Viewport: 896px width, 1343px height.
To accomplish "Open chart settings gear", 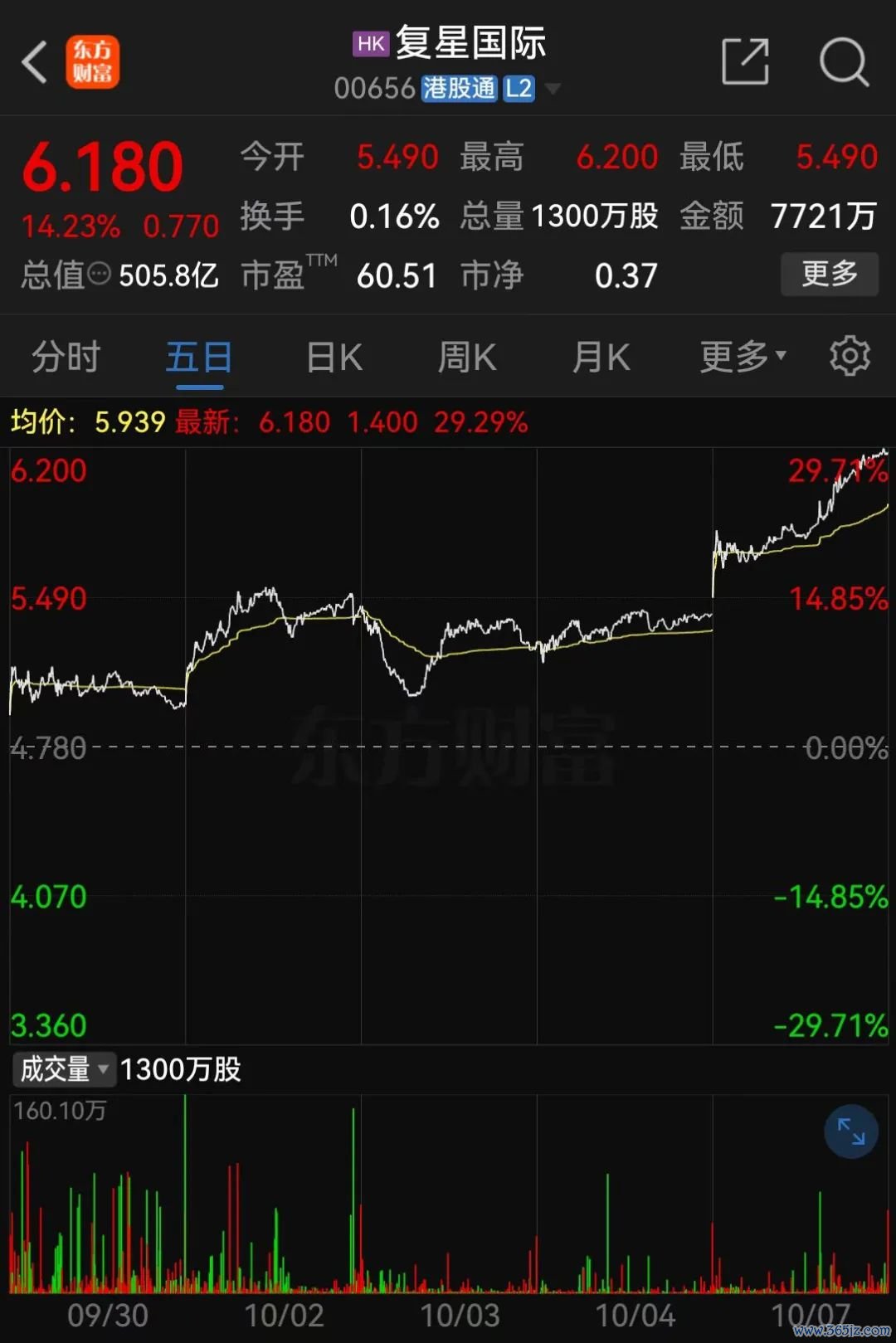I will [x=850, y=357].
